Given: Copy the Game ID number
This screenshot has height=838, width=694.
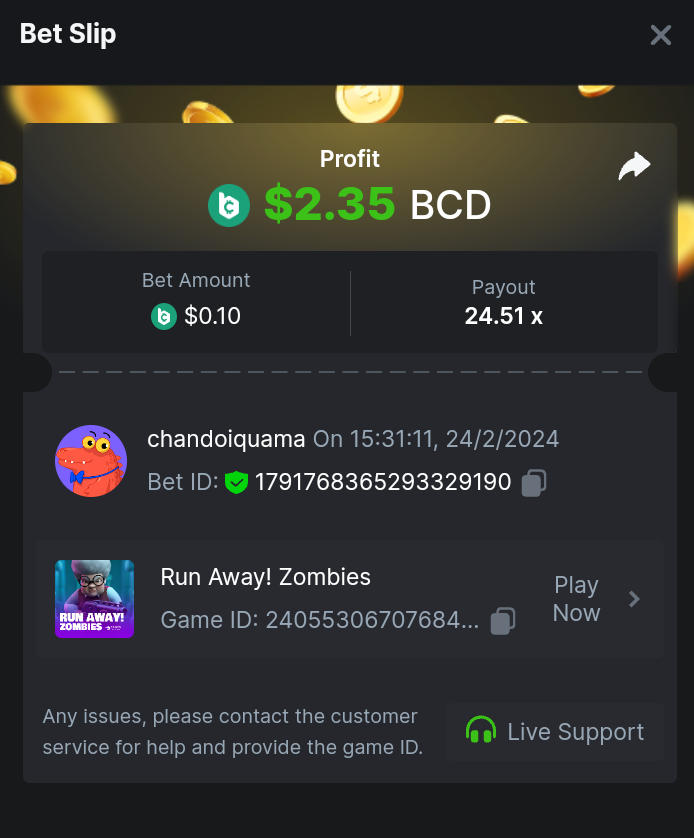Looking at the screenshot, I should pos(503,621).
